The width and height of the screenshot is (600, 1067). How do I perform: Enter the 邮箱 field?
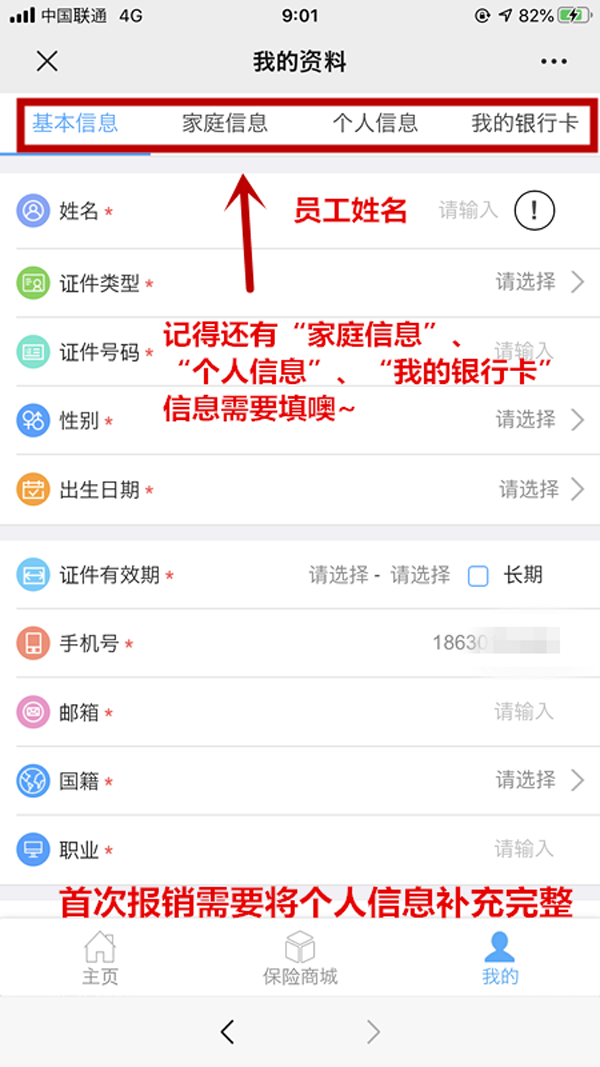(522, 712)
